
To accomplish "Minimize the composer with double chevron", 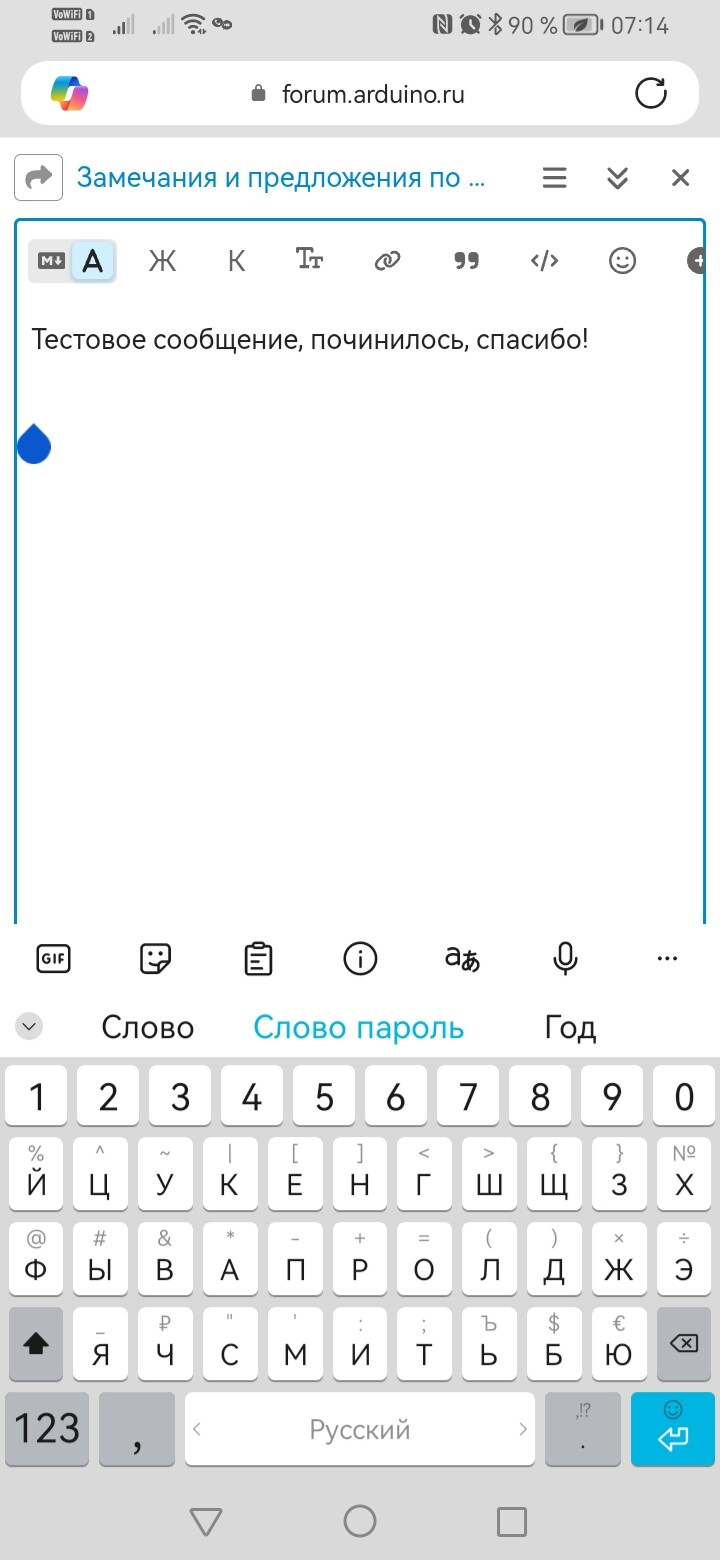I will tap(618, 178).
